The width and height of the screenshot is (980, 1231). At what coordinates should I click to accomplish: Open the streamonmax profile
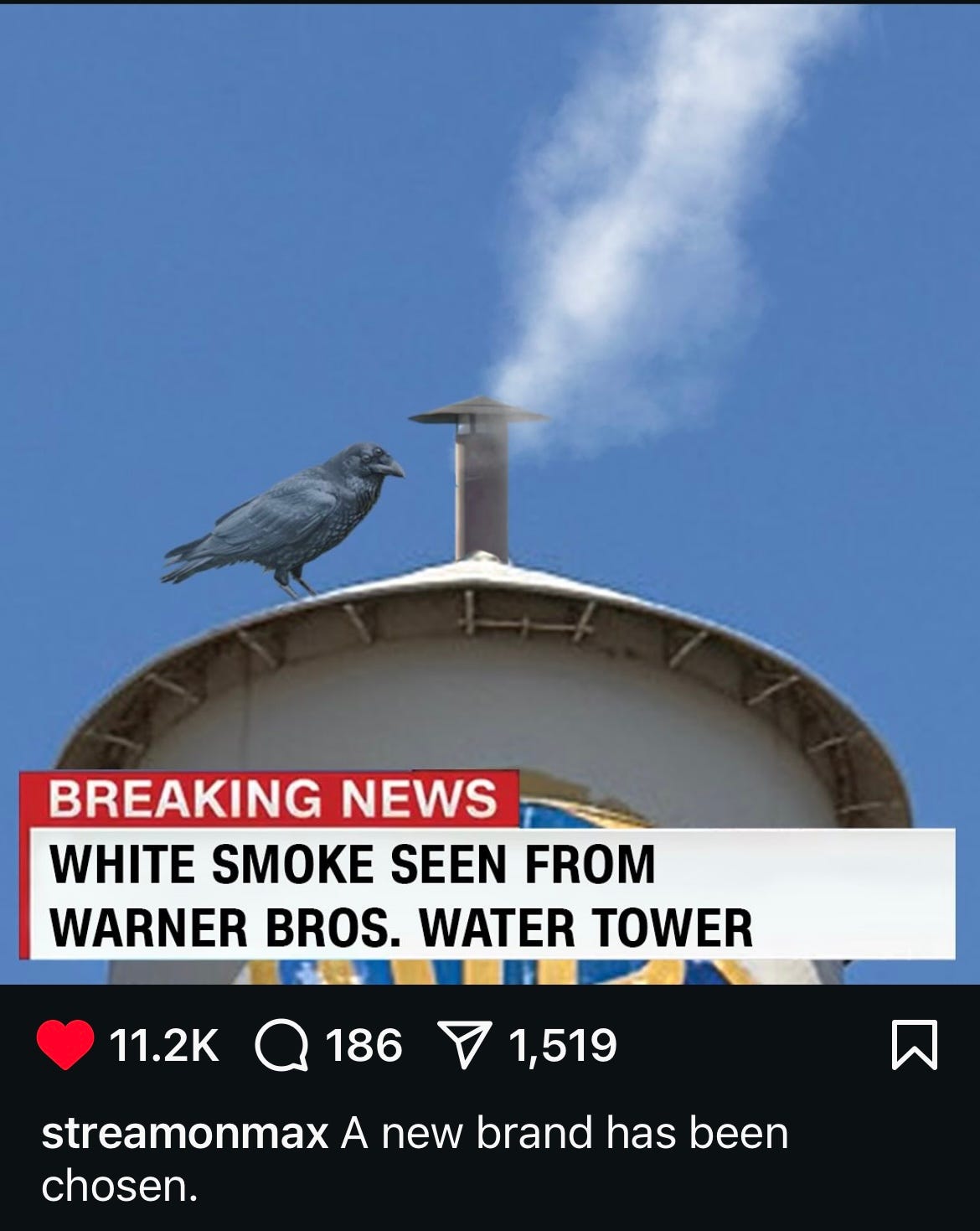pos(184,1135)
